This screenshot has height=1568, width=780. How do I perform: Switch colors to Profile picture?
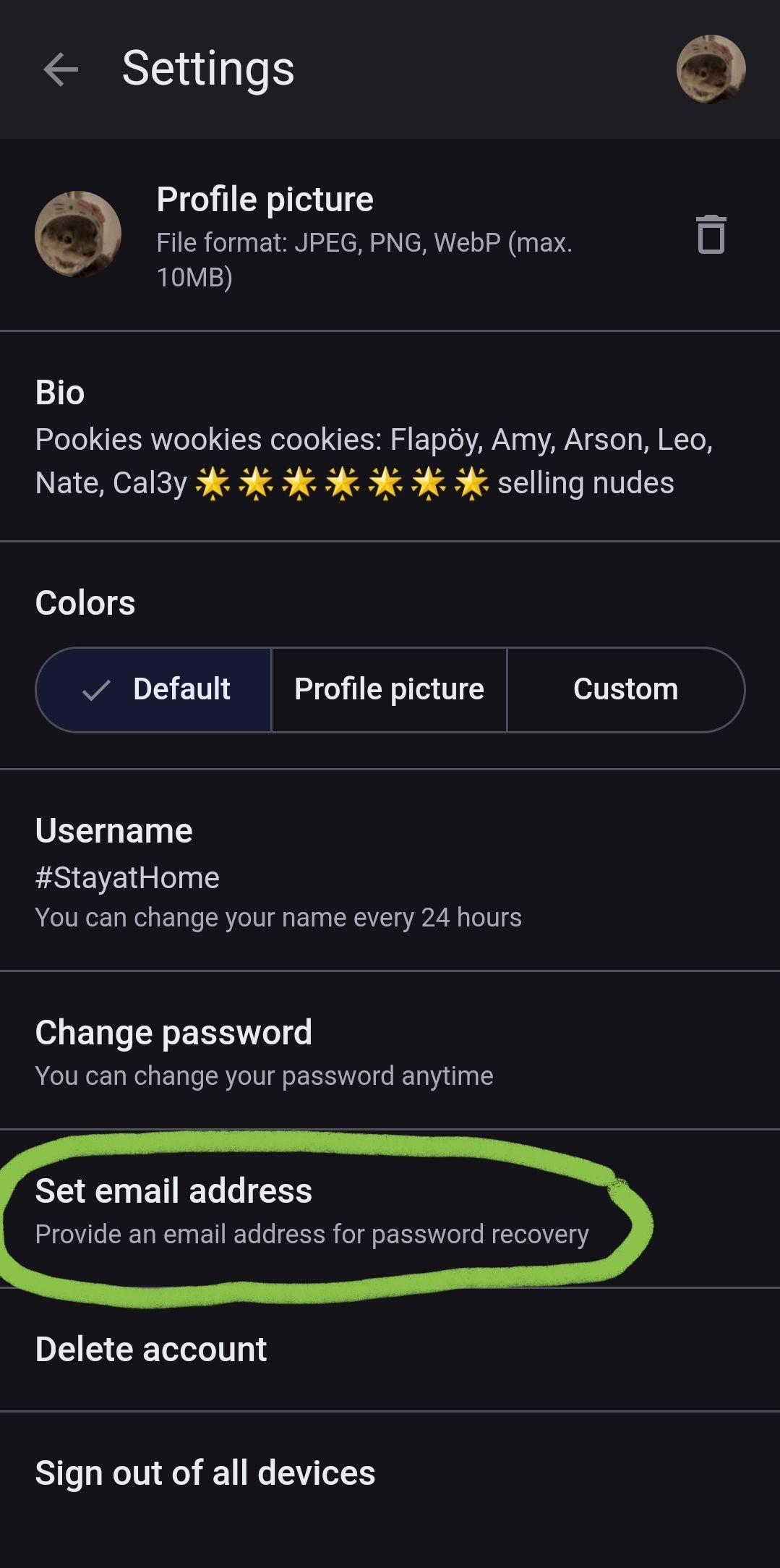389,689
